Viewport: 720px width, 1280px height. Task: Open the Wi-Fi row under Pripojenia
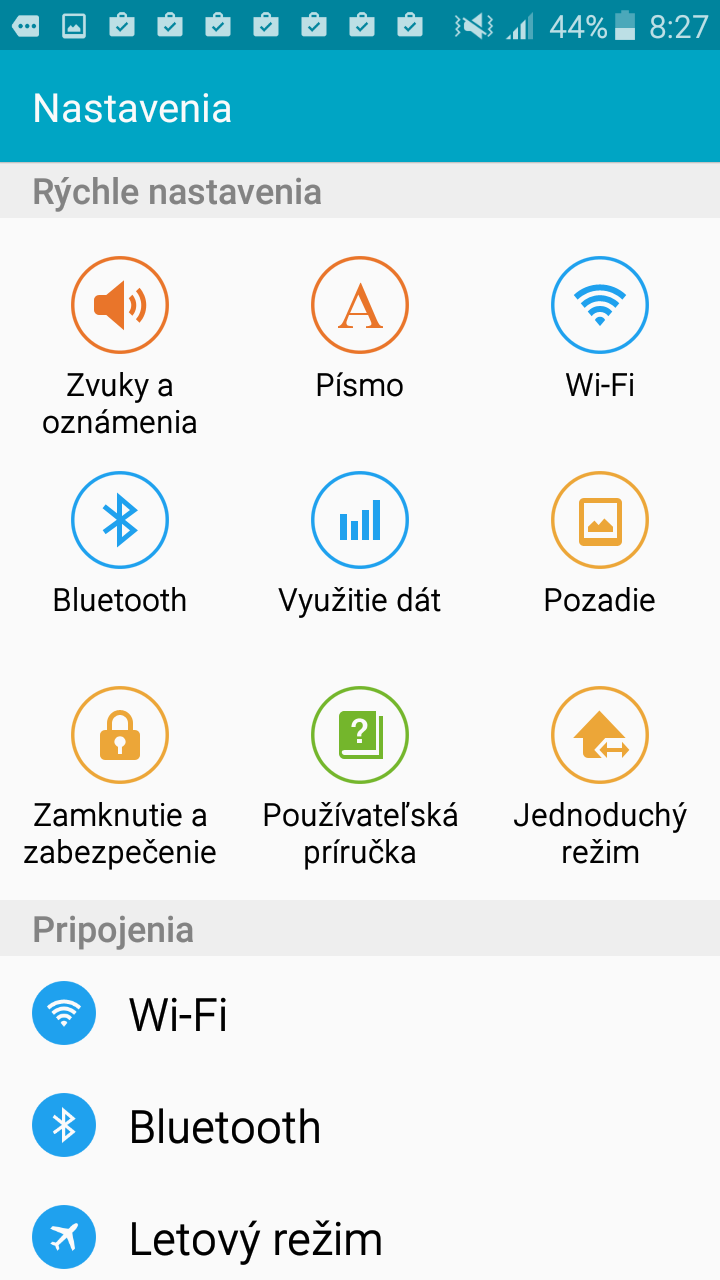tap(360, 1014)
